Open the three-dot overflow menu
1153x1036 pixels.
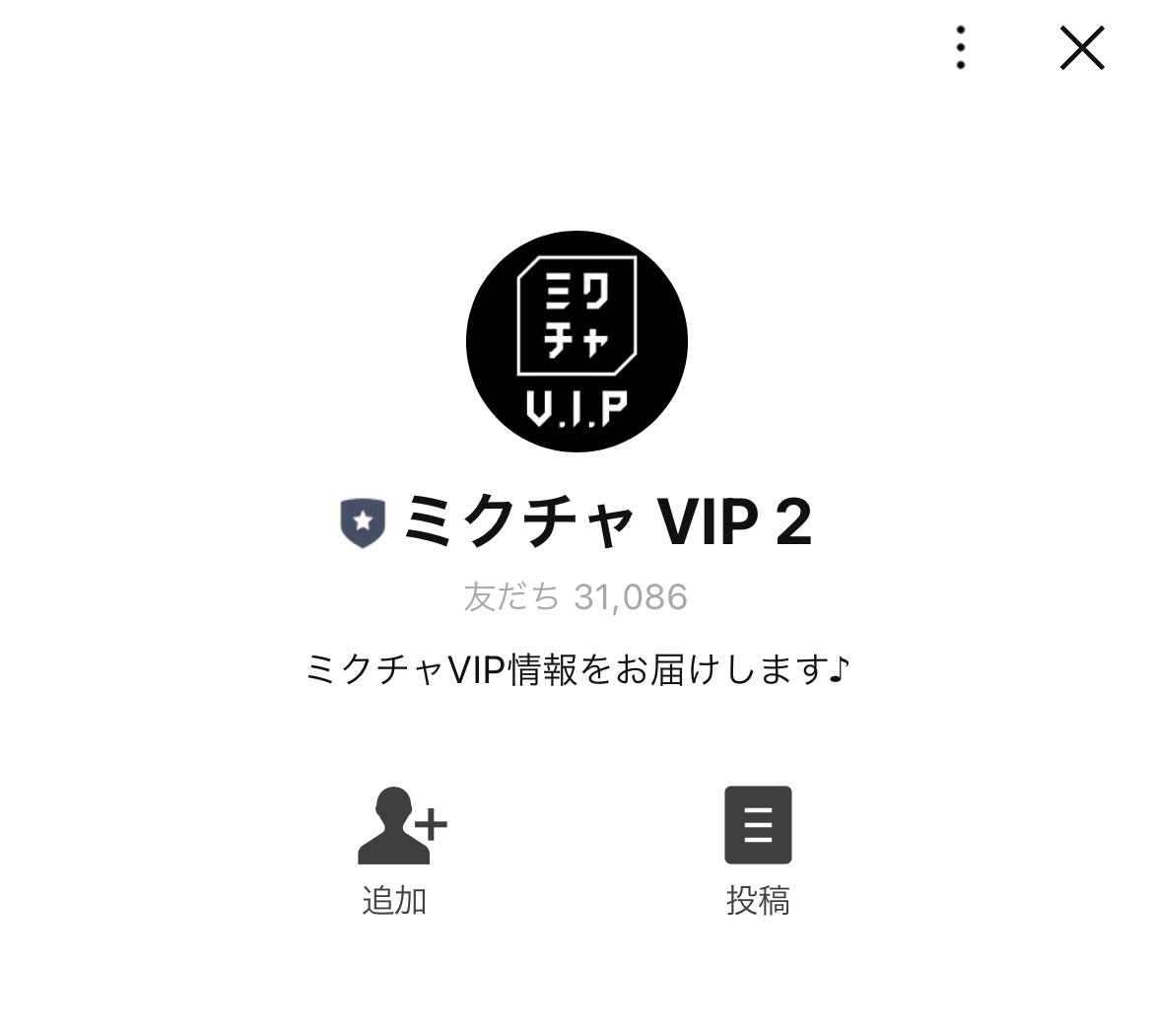(960, 47)
